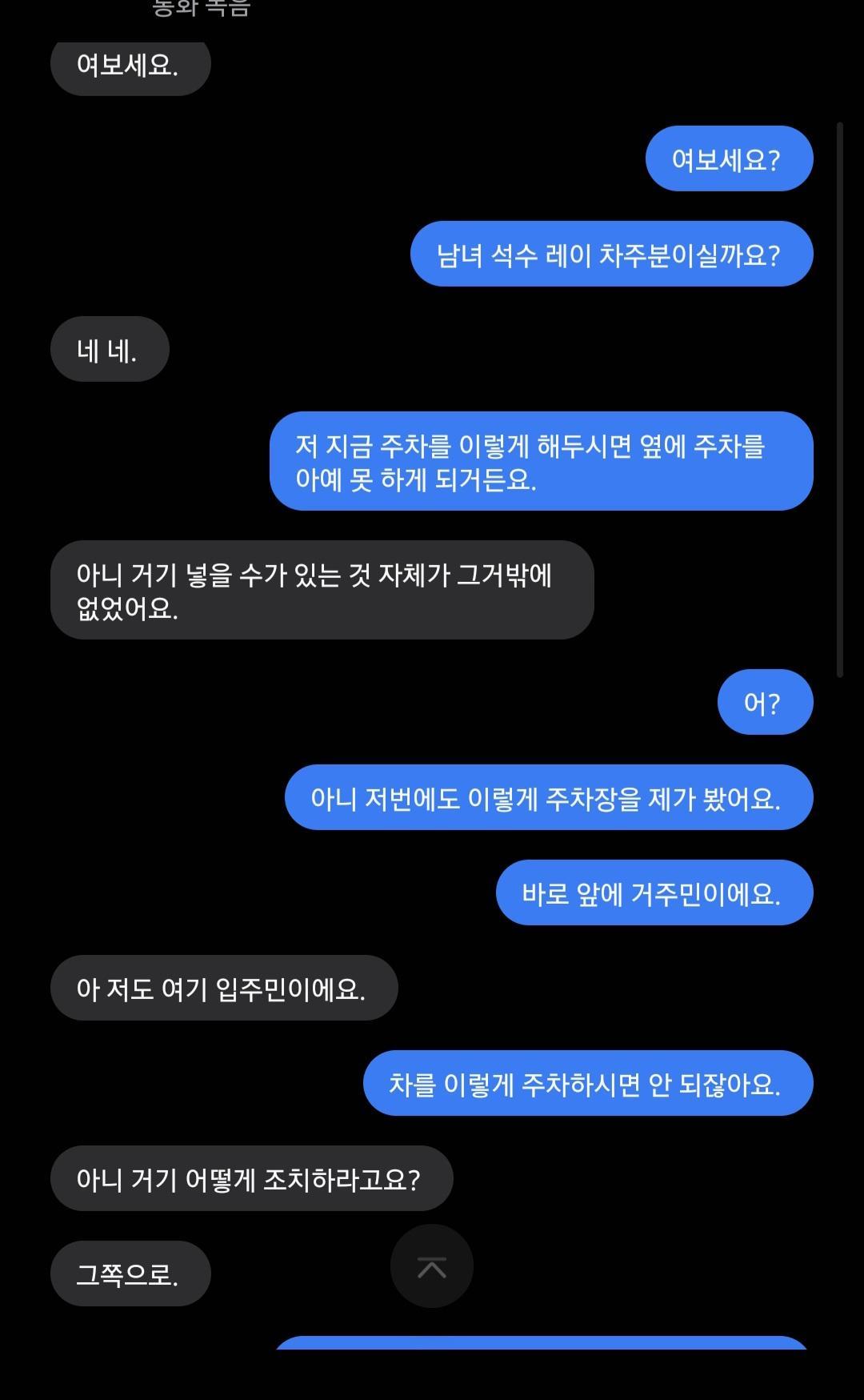The width and height of the screenshot is (864, 1400).
Task: Tap the '주차장을 제가 봤어요' message
Action: (549, 797)
